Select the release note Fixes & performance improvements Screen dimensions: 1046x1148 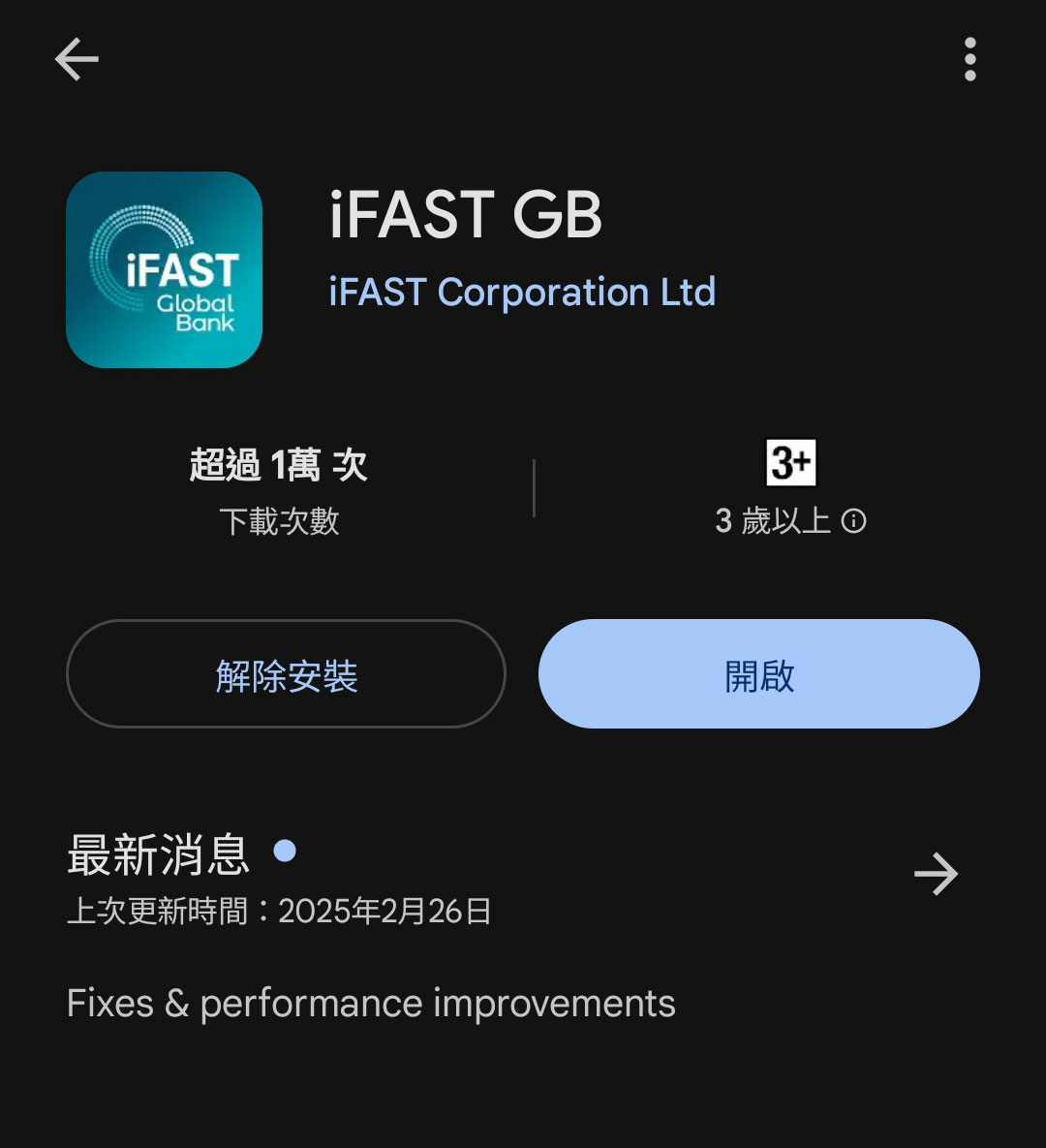coord(370,1003)
